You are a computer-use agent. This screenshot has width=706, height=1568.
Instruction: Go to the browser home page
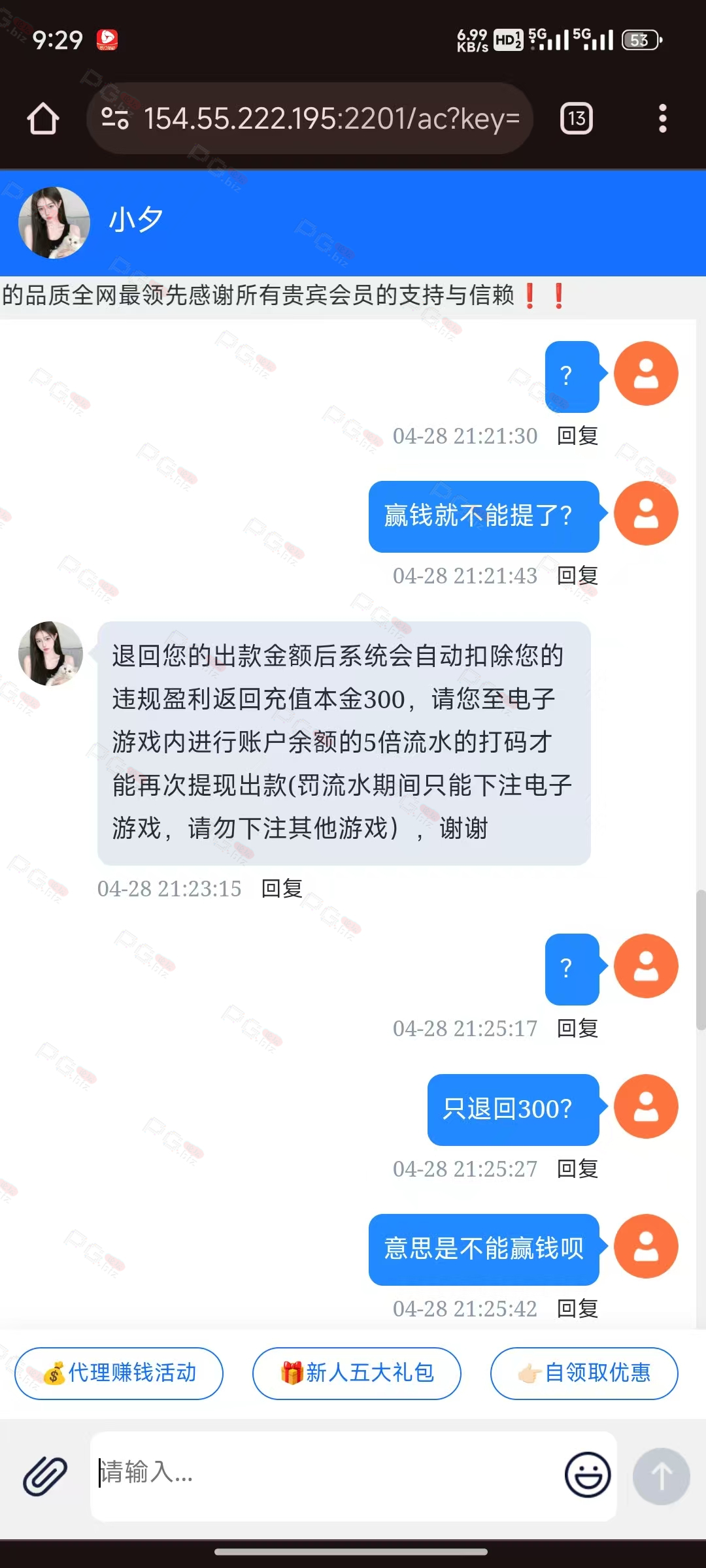pos(43,118)
